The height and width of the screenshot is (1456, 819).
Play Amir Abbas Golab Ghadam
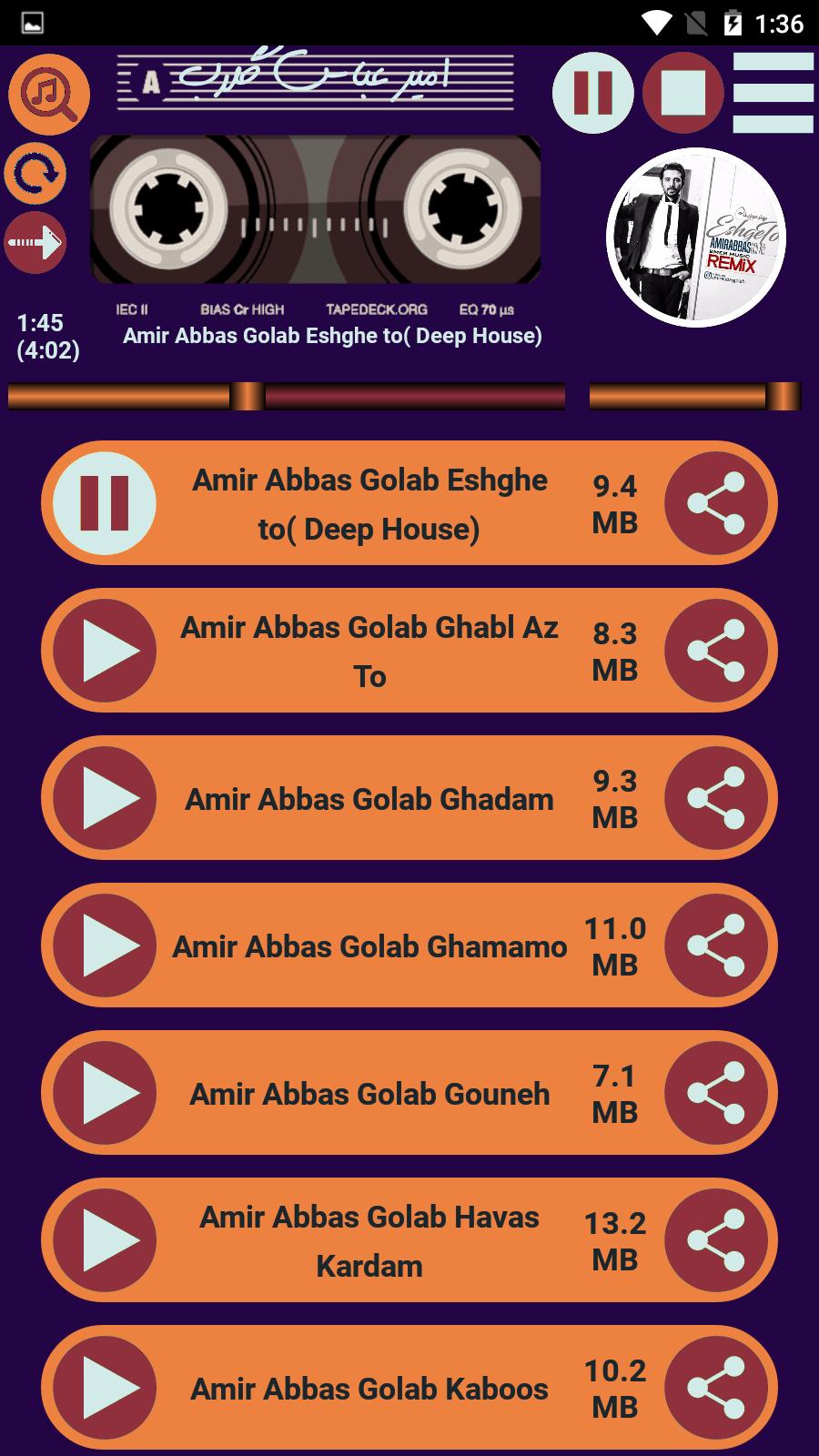pos(105,798)
